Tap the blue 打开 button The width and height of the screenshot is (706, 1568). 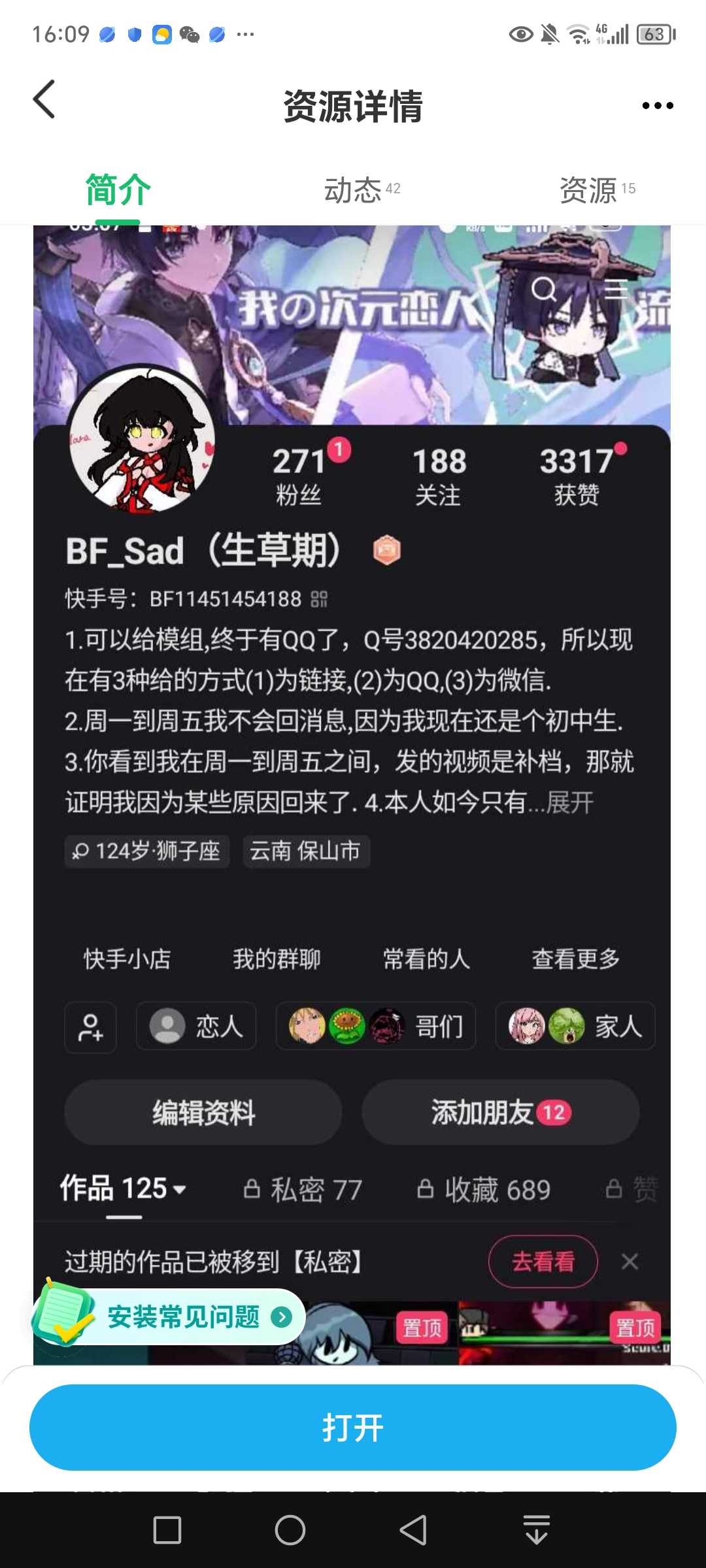click(x=353, y=1428)
